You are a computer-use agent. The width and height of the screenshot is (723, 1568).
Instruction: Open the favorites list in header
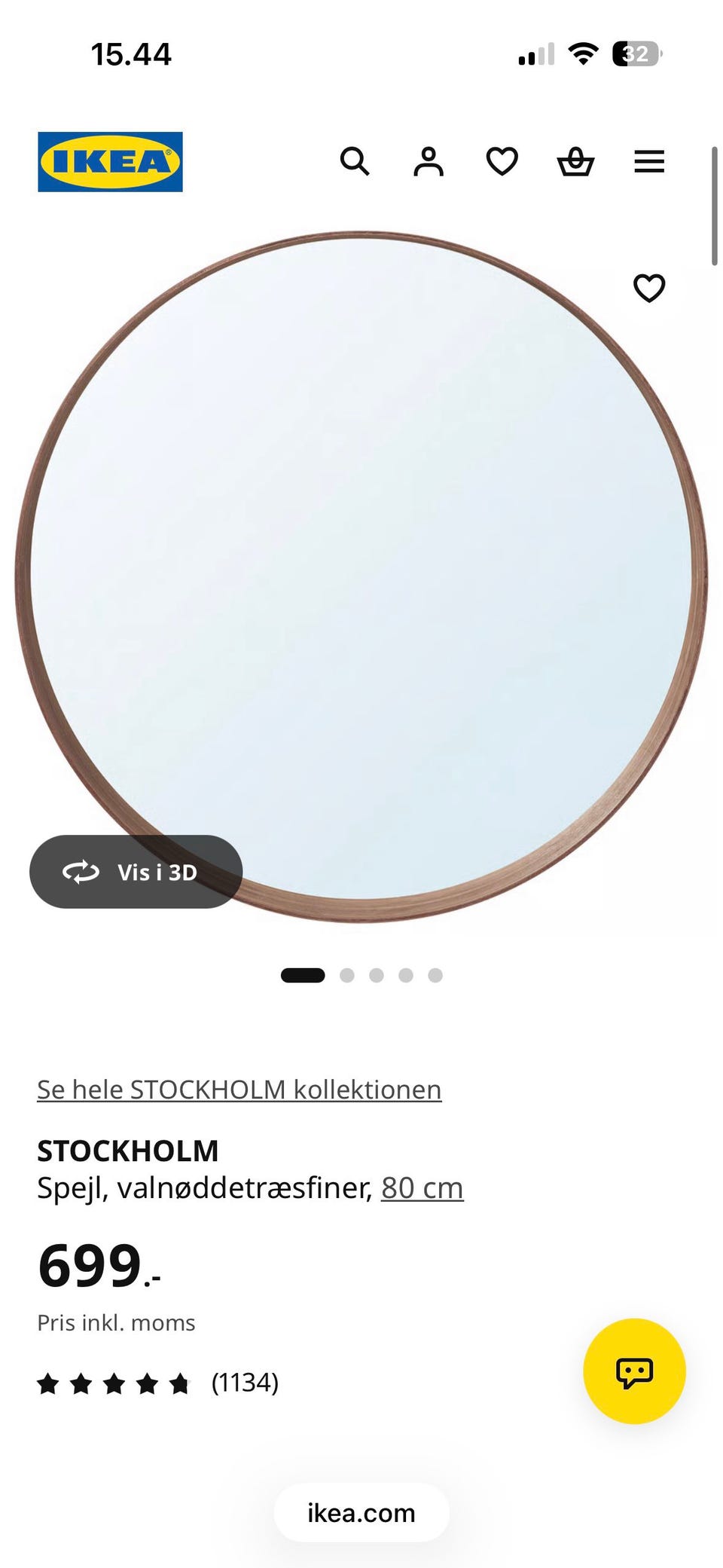[502, 161]
